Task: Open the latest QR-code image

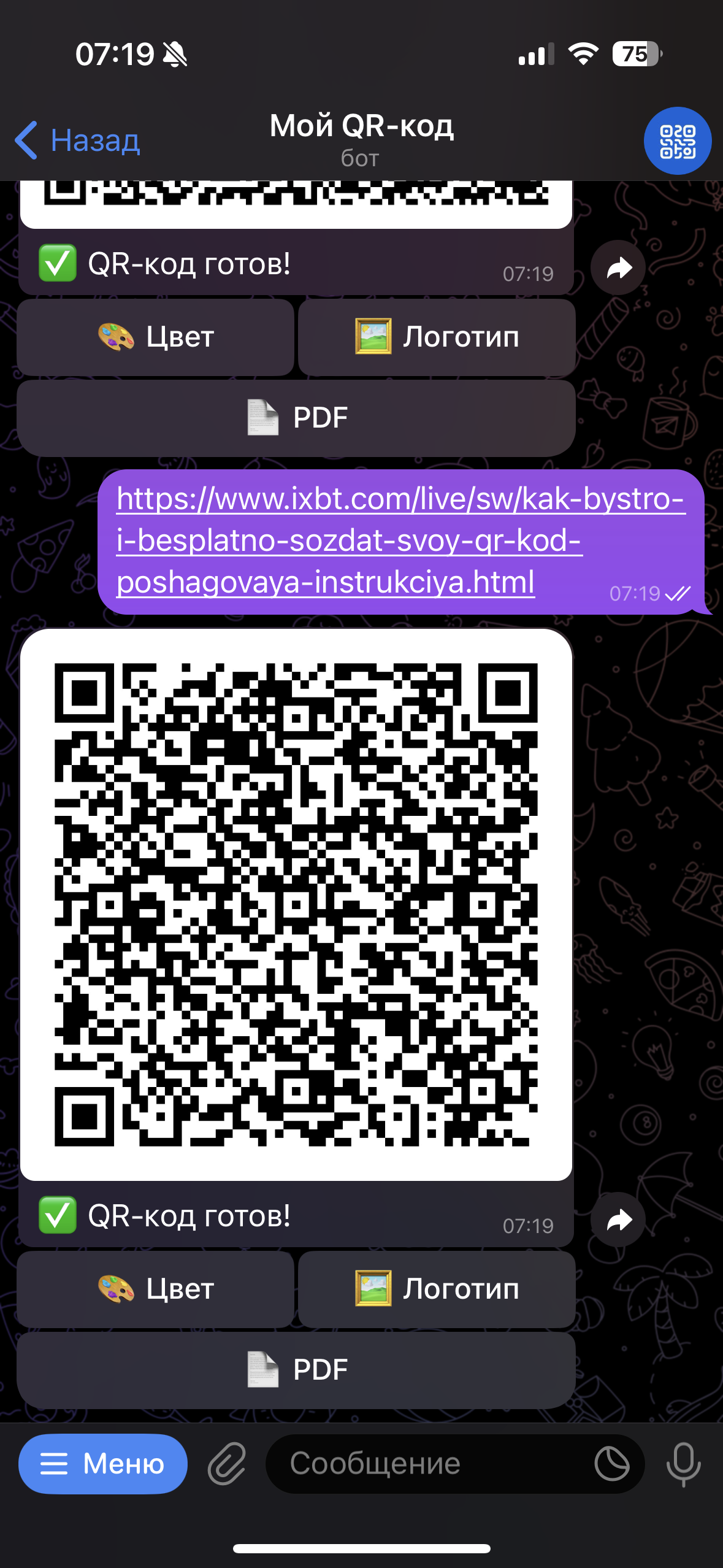Action: coord(296,904)
